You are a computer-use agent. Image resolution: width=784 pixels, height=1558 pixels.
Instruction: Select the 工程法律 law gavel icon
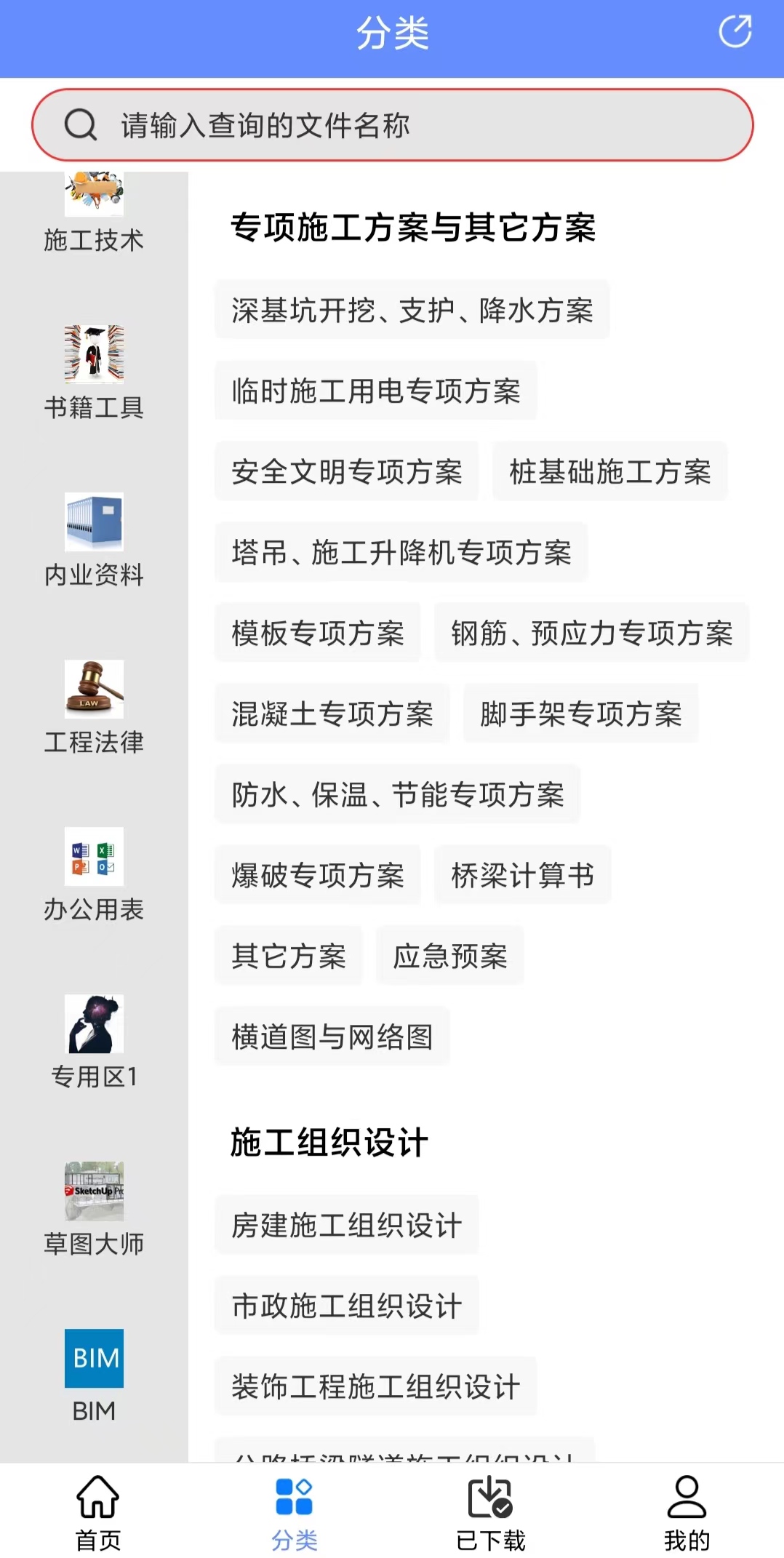[94, 690]
